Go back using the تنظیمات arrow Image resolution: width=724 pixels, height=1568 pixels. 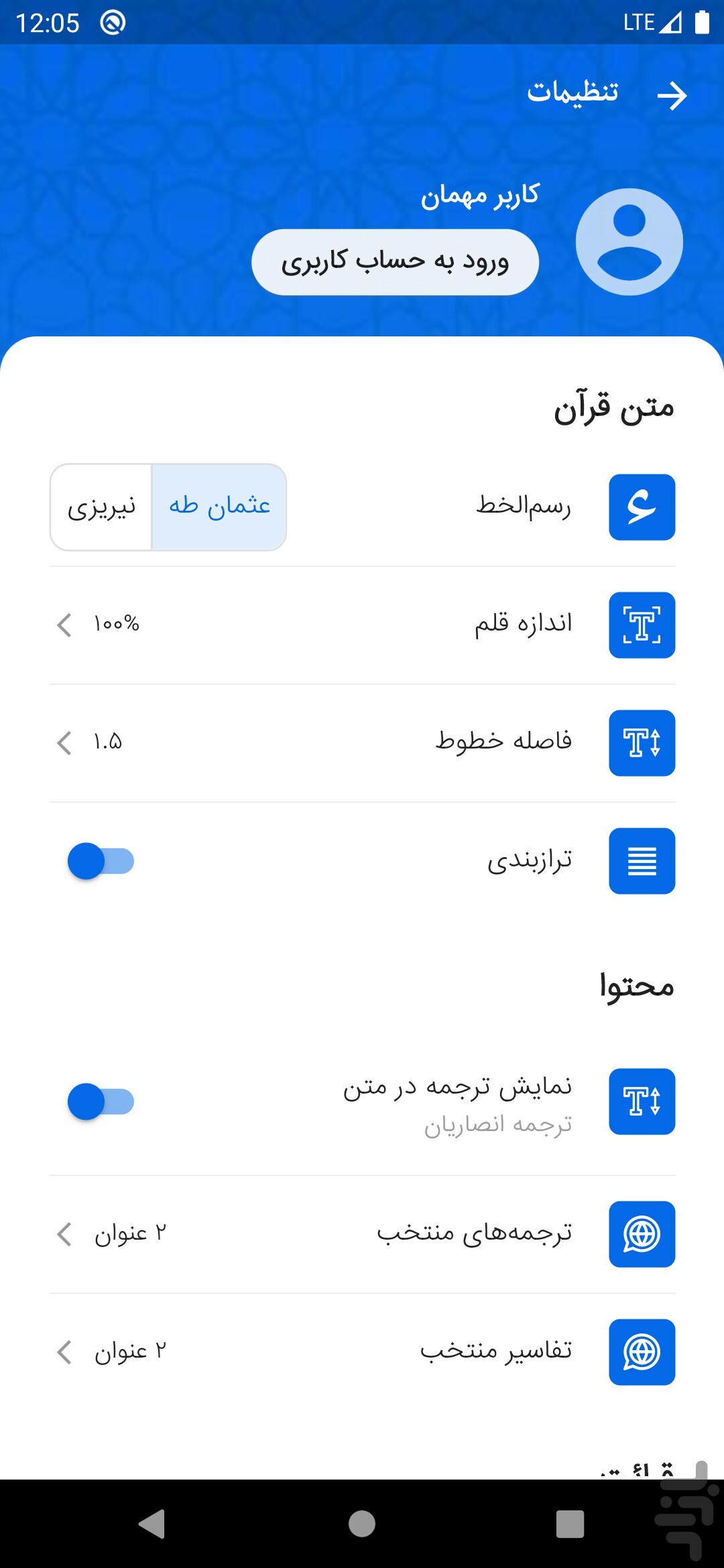pos(672,95)
